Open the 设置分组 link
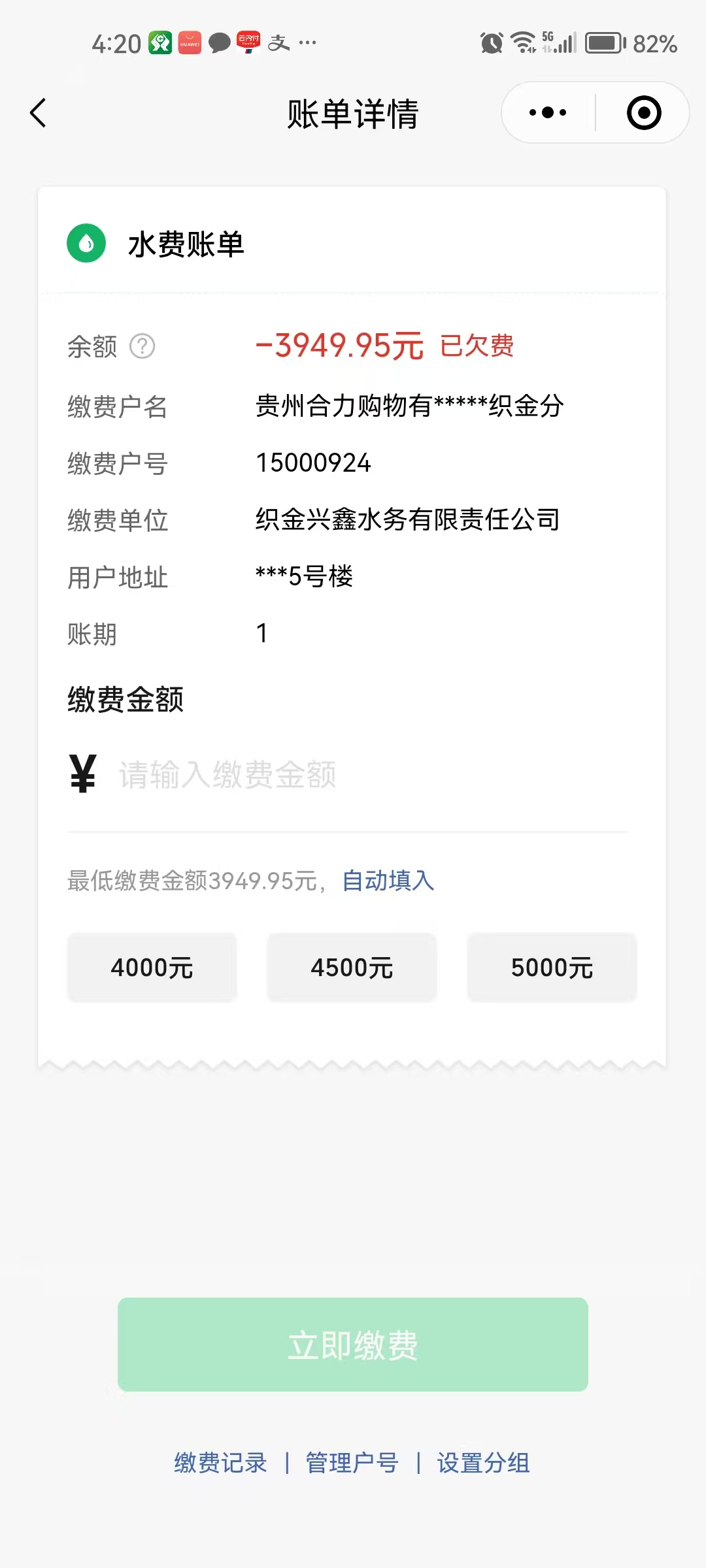The image size is (706, 1568). coord(483,1463)
